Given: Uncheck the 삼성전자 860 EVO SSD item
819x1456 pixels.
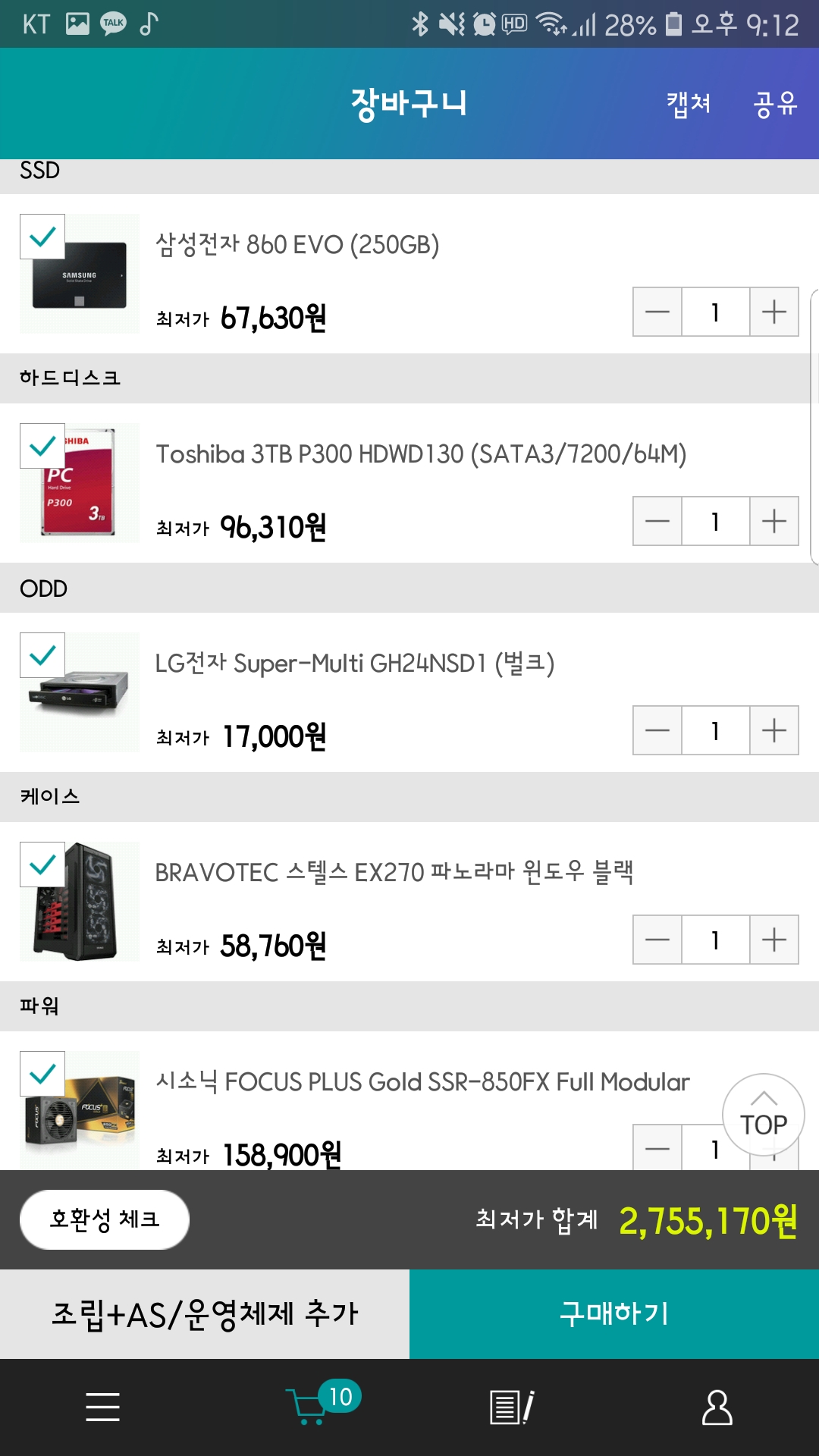Looking at the screenshot, I should (42, 237).
